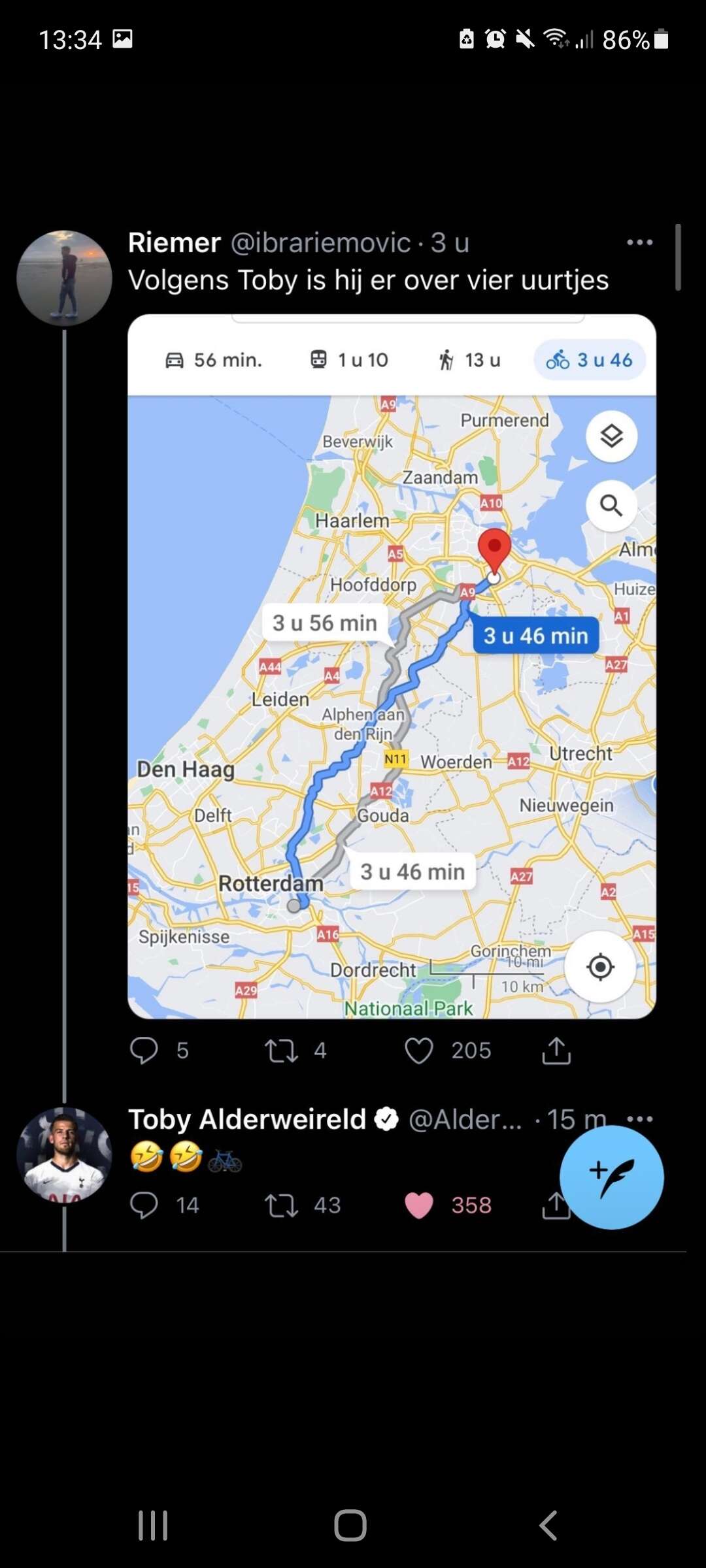The width and height of the screenshot is (706, 1568).
Task: Open the overflow menu on Riemer's tweet
Action: click(639, 242)
